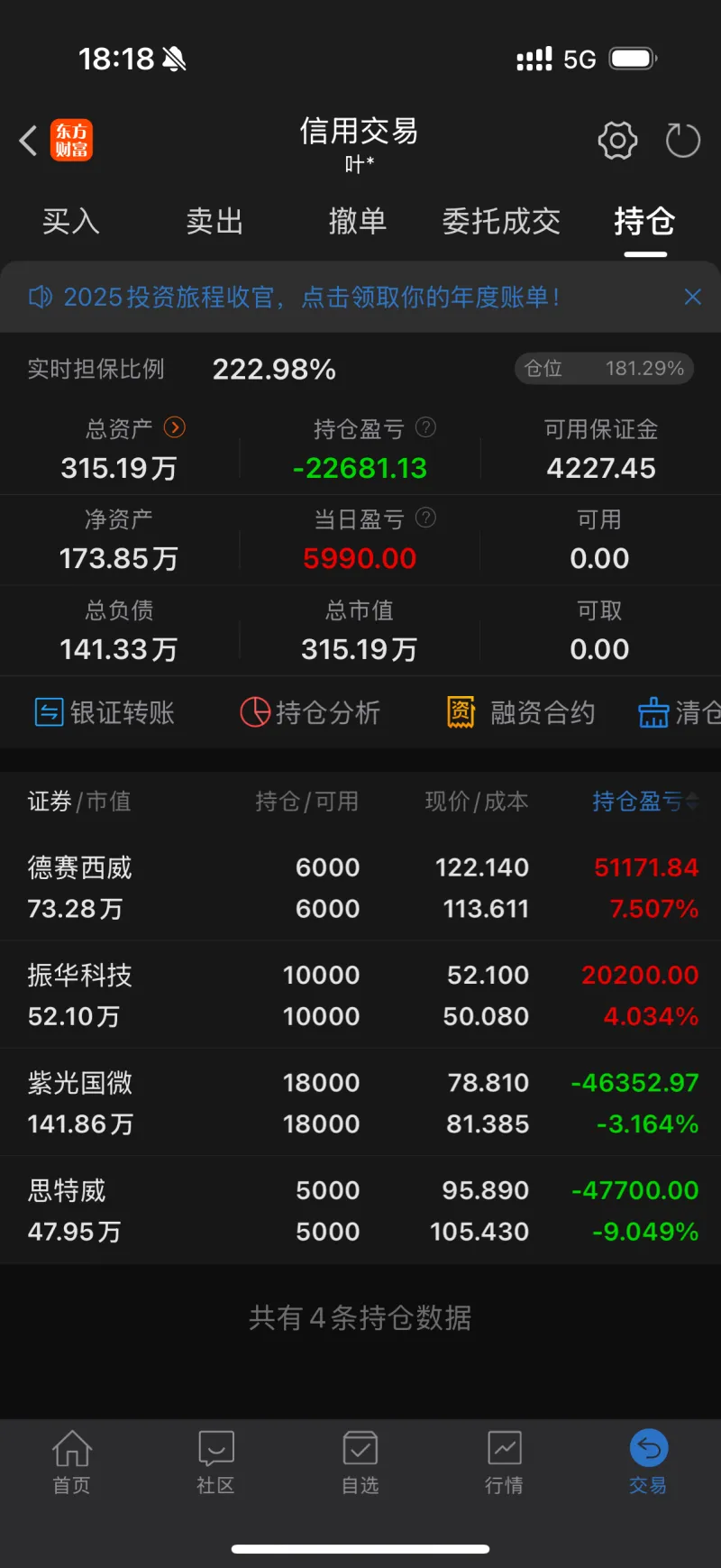Show help for 持仓盈亏
This screenshot has height=1568, width=721.
425,427
